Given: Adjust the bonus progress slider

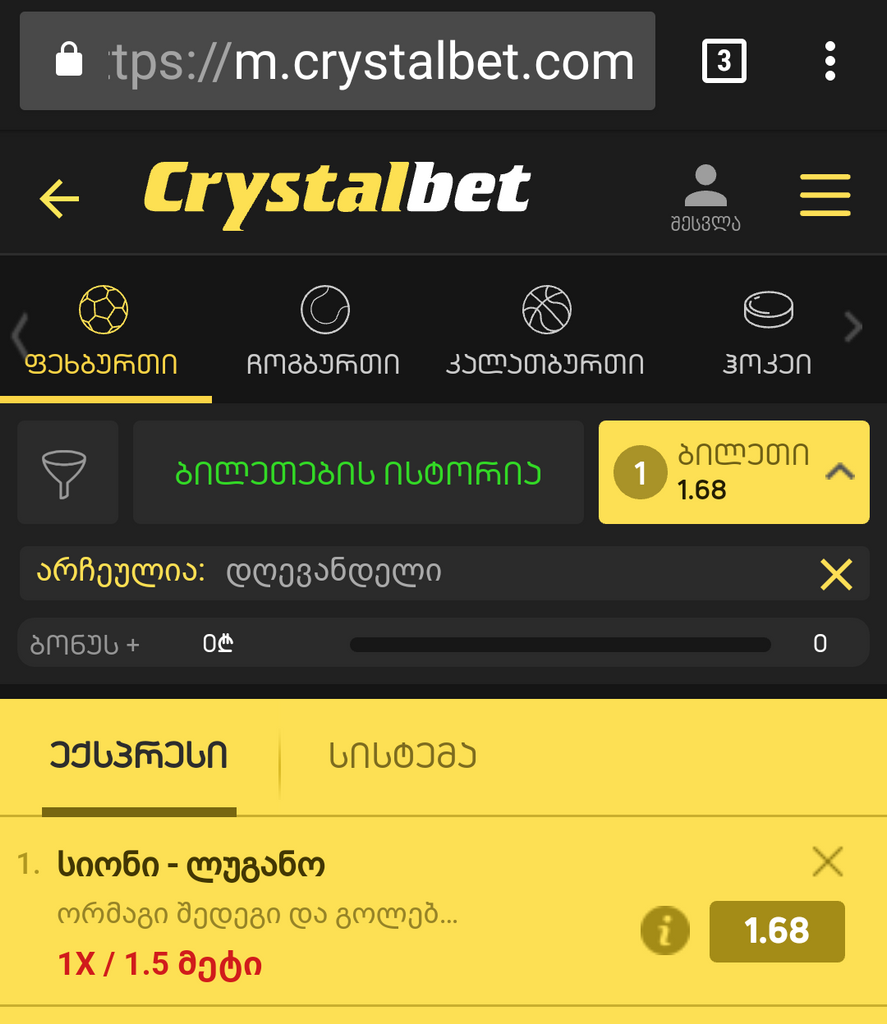Looking at the screenshot, I should pos(560,643).
